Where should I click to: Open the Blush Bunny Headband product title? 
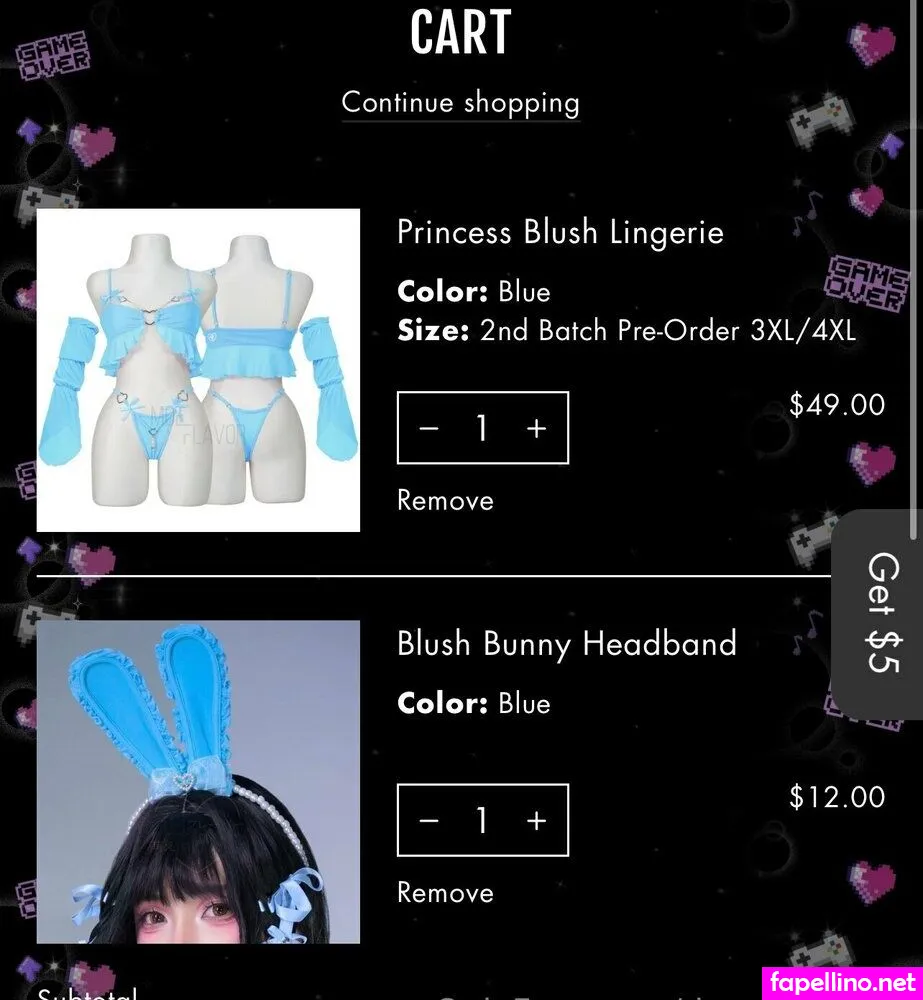point(566,643)
